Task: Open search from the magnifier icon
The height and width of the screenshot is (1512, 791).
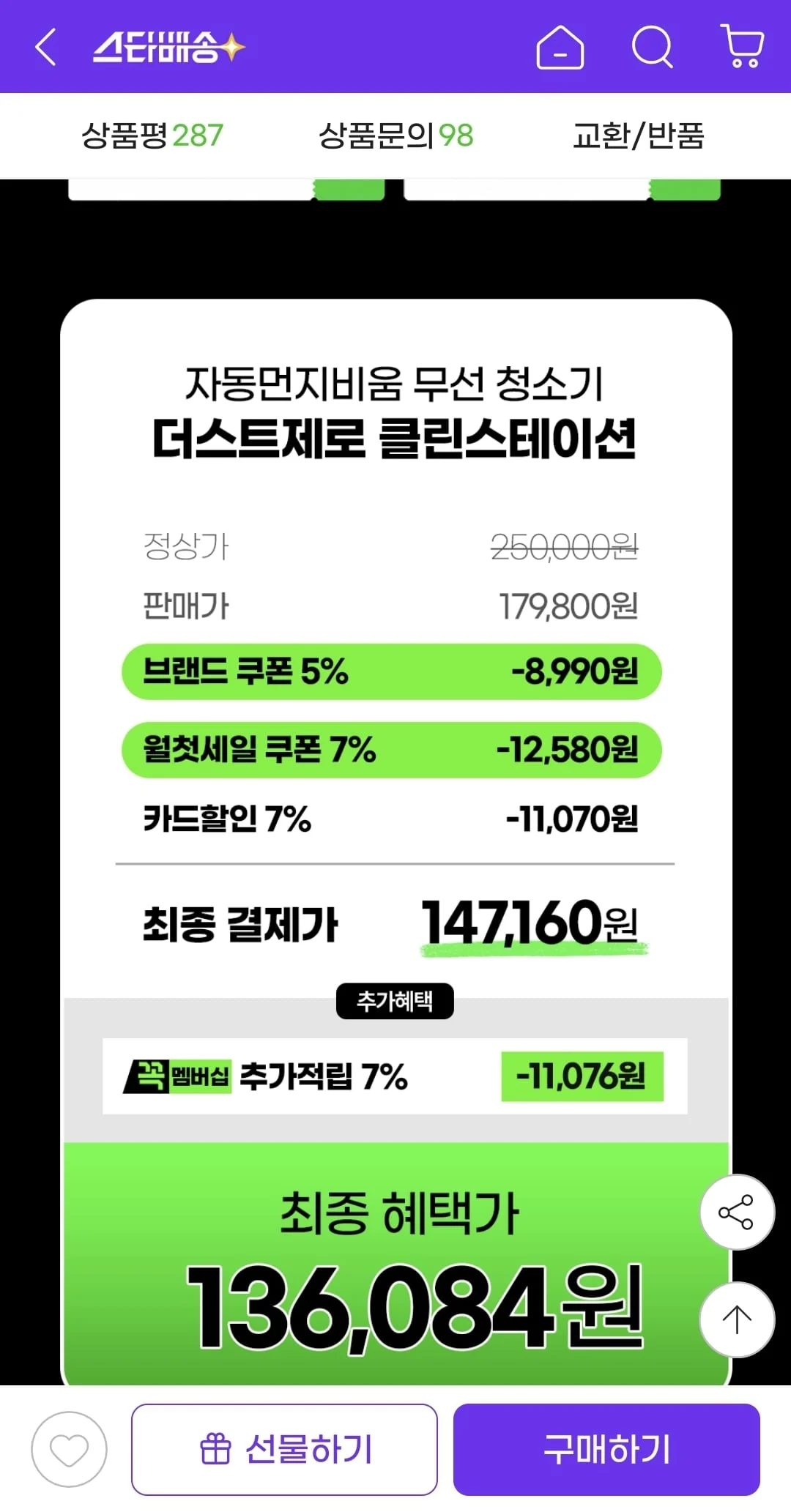Action: click(x=652, y=48)
